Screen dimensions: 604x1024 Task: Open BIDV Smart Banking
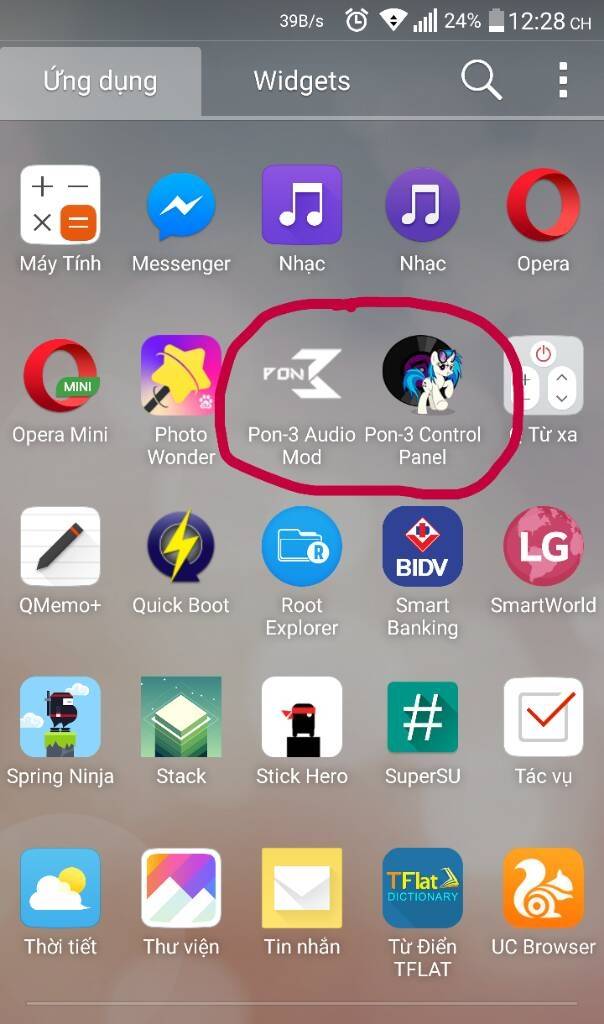tap(422, 547)
